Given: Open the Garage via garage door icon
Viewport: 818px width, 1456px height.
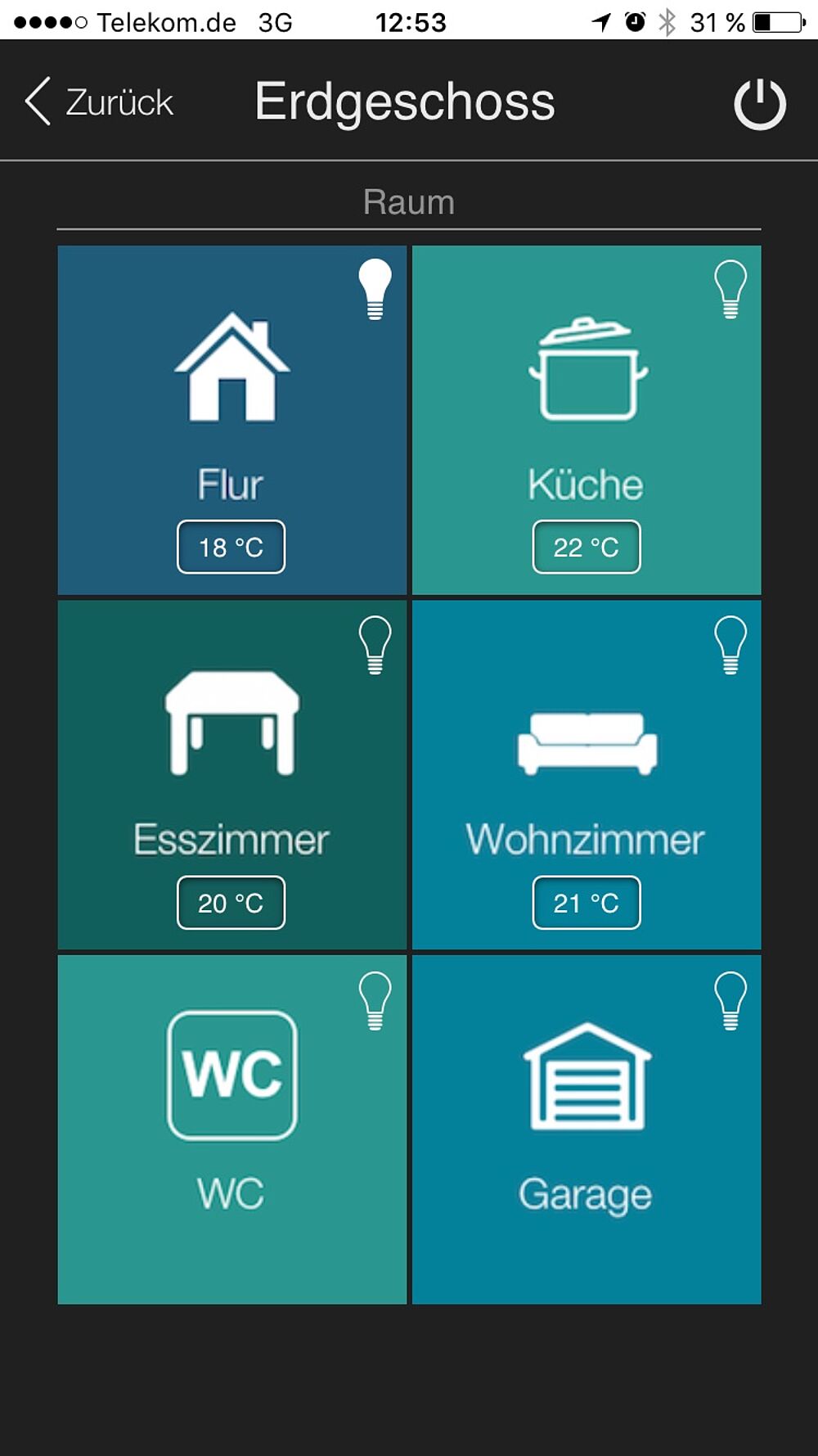Looking at the screenshot, I should pos(587,1076).
